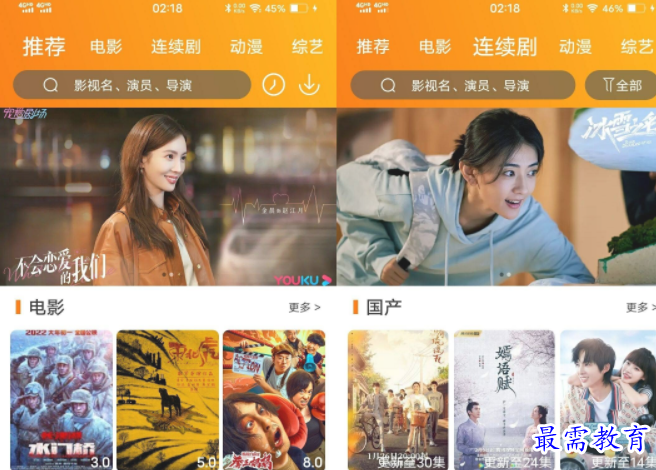Open the downloads arrow icon
656x470 pixels.
coord(309,85)
